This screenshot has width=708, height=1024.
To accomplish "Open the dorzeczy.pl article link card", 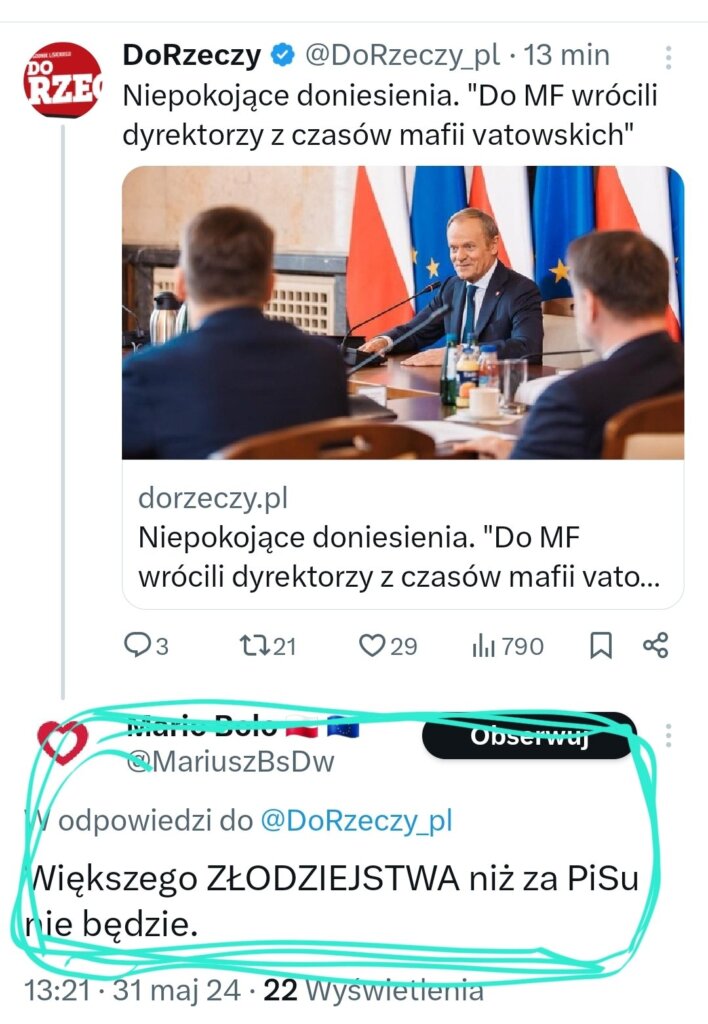I will click(403, 386).
